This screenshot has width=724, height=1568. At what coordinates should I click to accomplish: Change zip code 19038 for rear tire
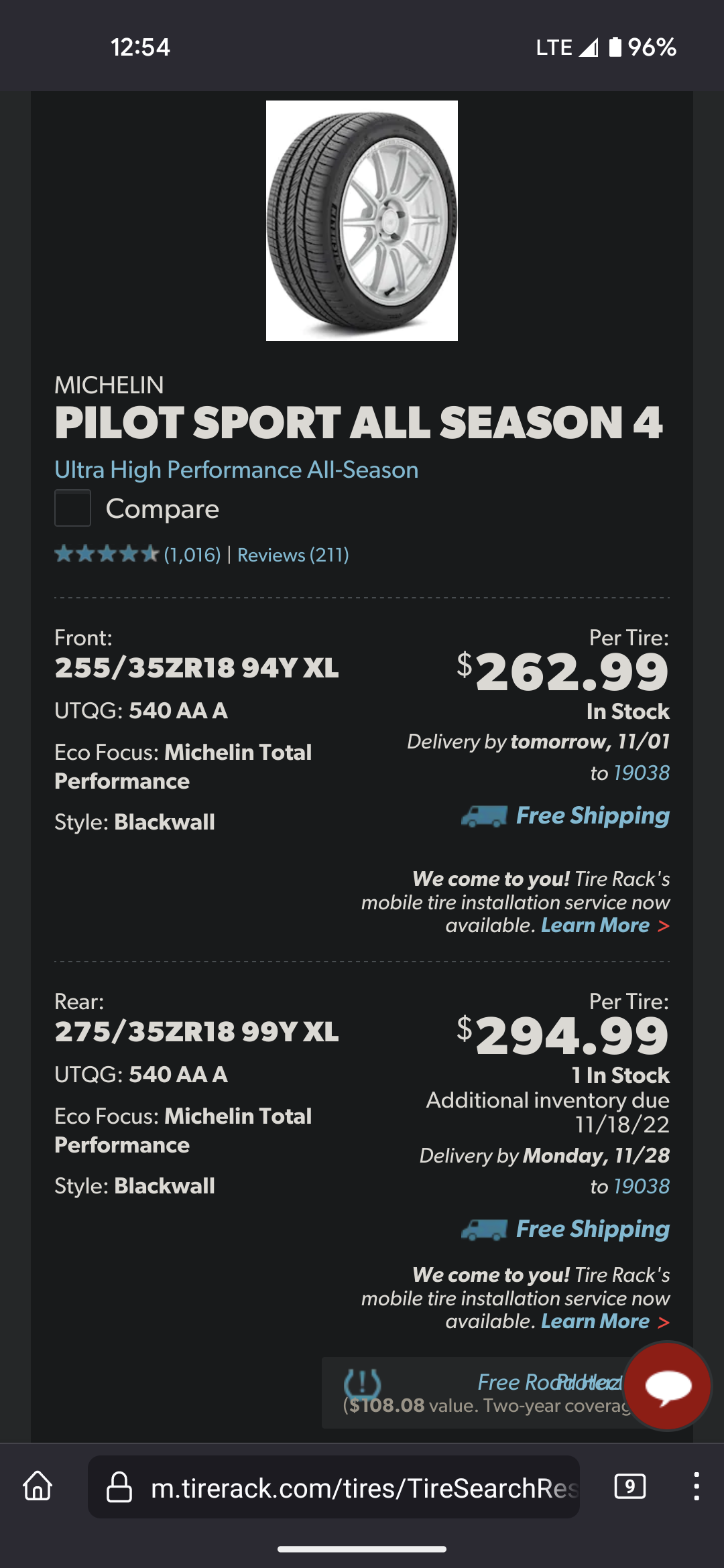tap(642, 1186)
